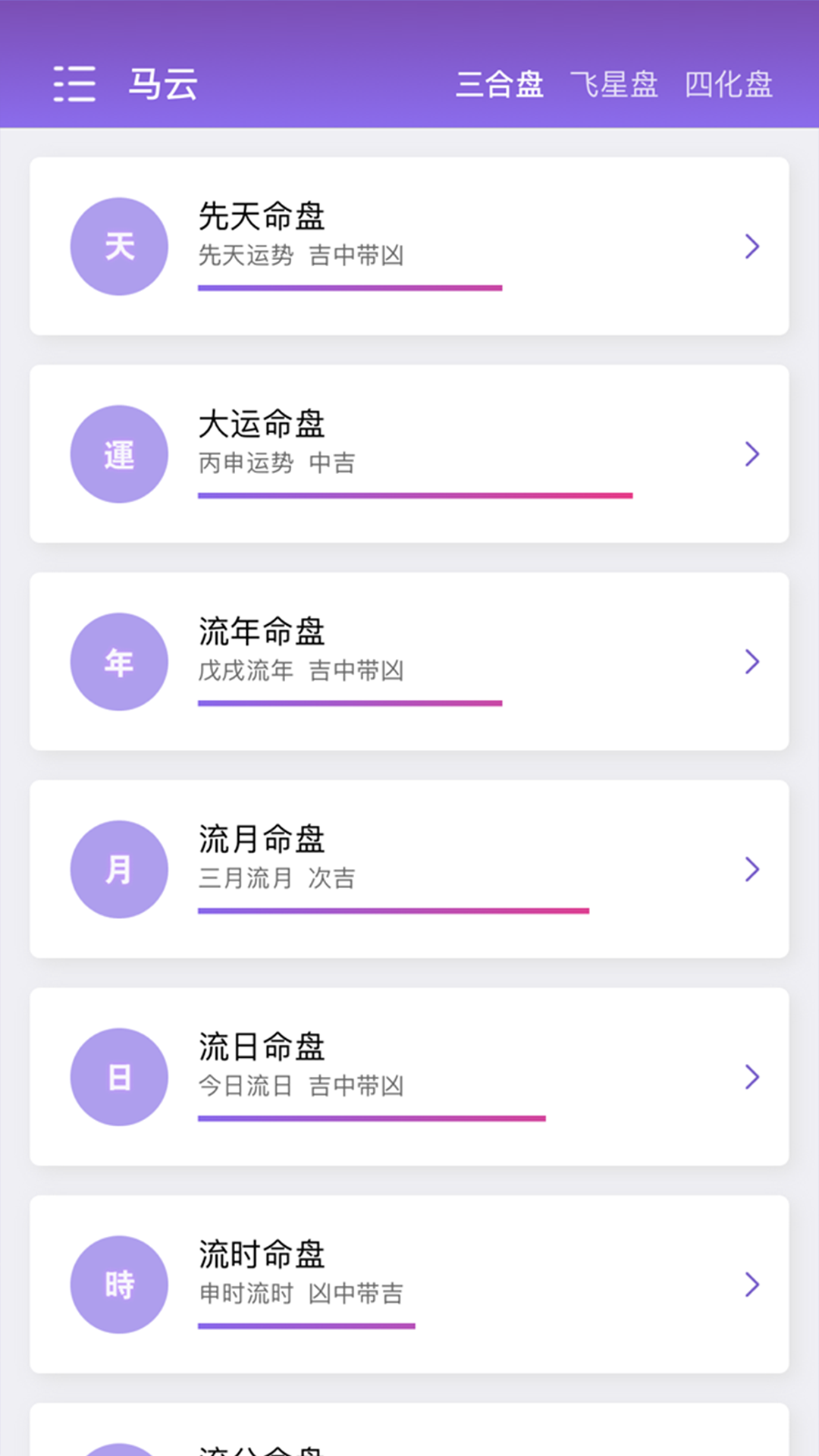819x1456 pixels.
Task: Select the 時 icon on 流时命盘 card
Action: tap(118, 1285)
